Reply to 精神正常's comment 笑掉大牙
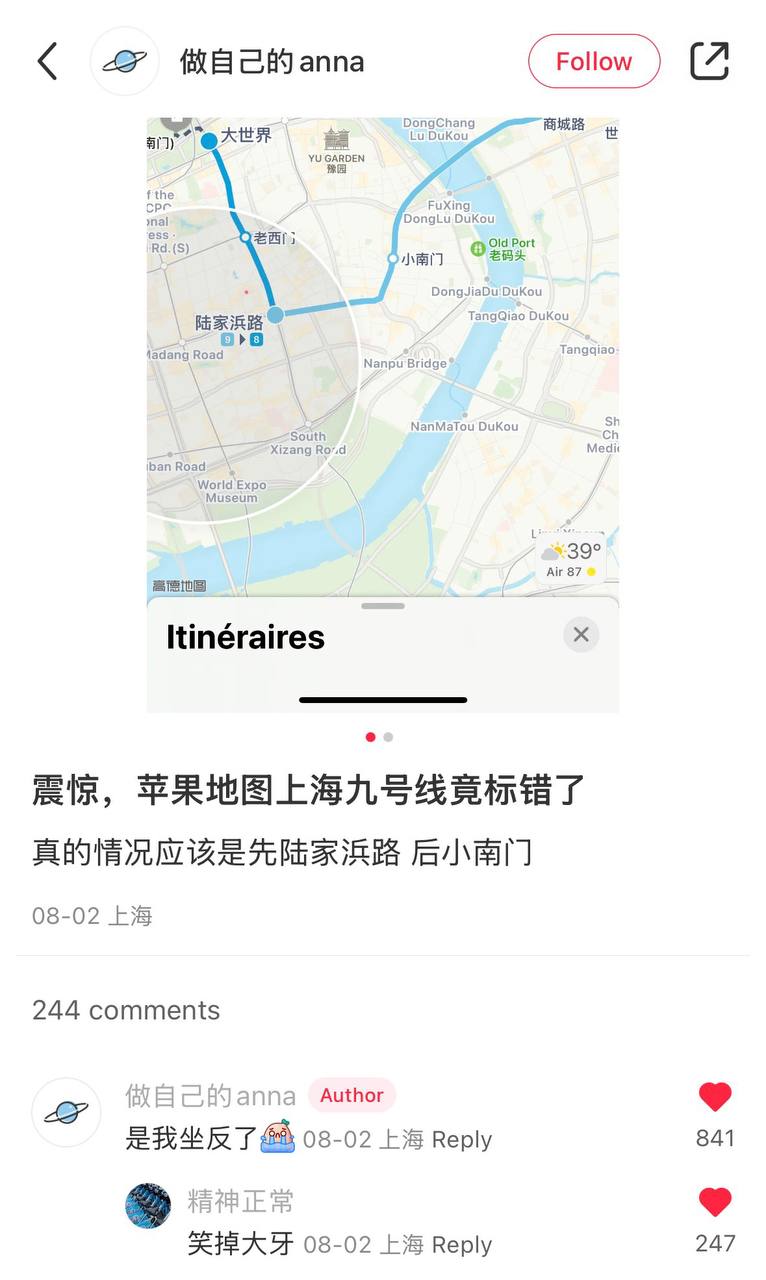Screen dimensions: 766x1280 coord(462,1245)
